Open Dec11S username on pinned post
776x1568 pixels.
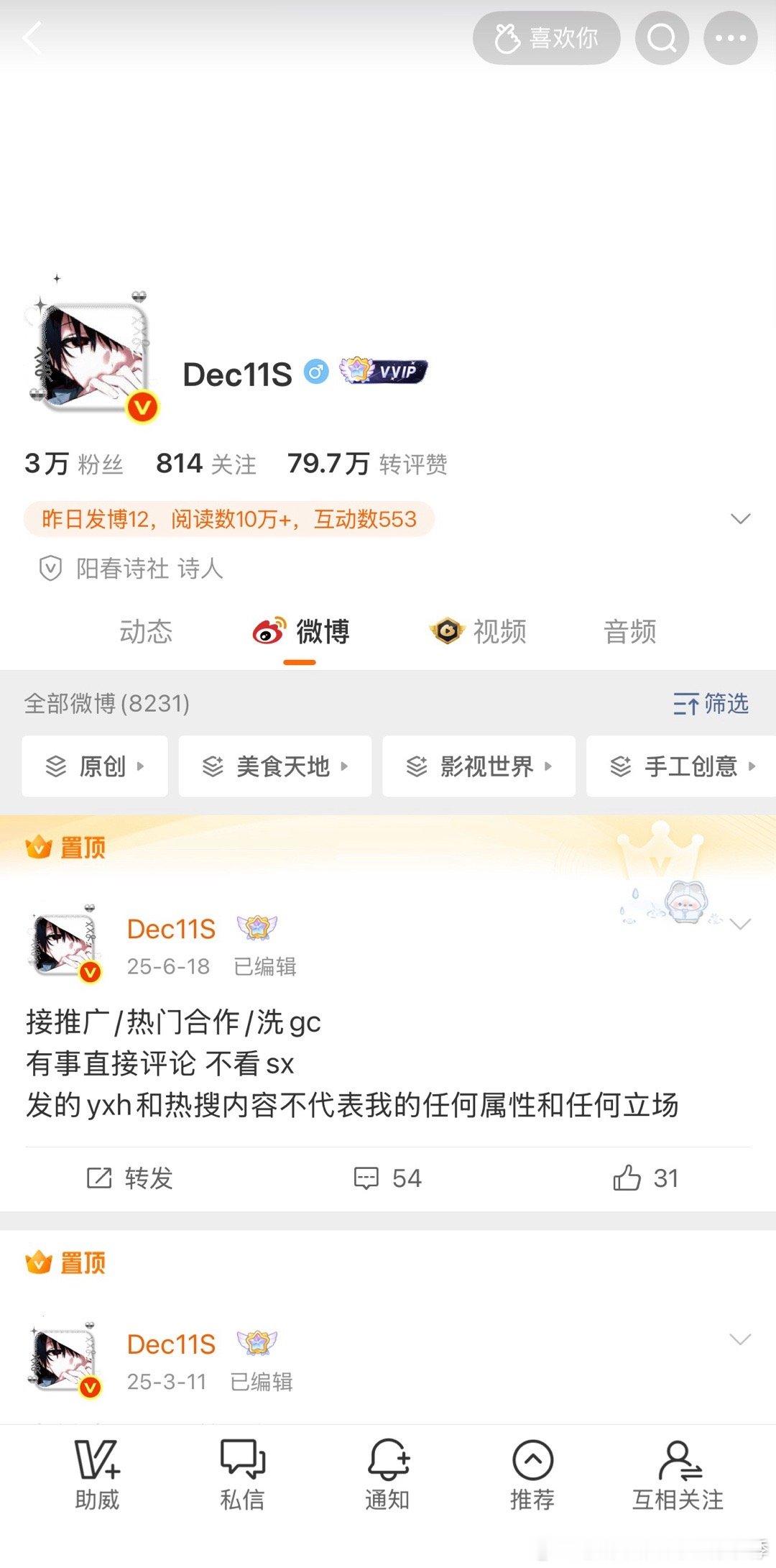tap(172, 929)
